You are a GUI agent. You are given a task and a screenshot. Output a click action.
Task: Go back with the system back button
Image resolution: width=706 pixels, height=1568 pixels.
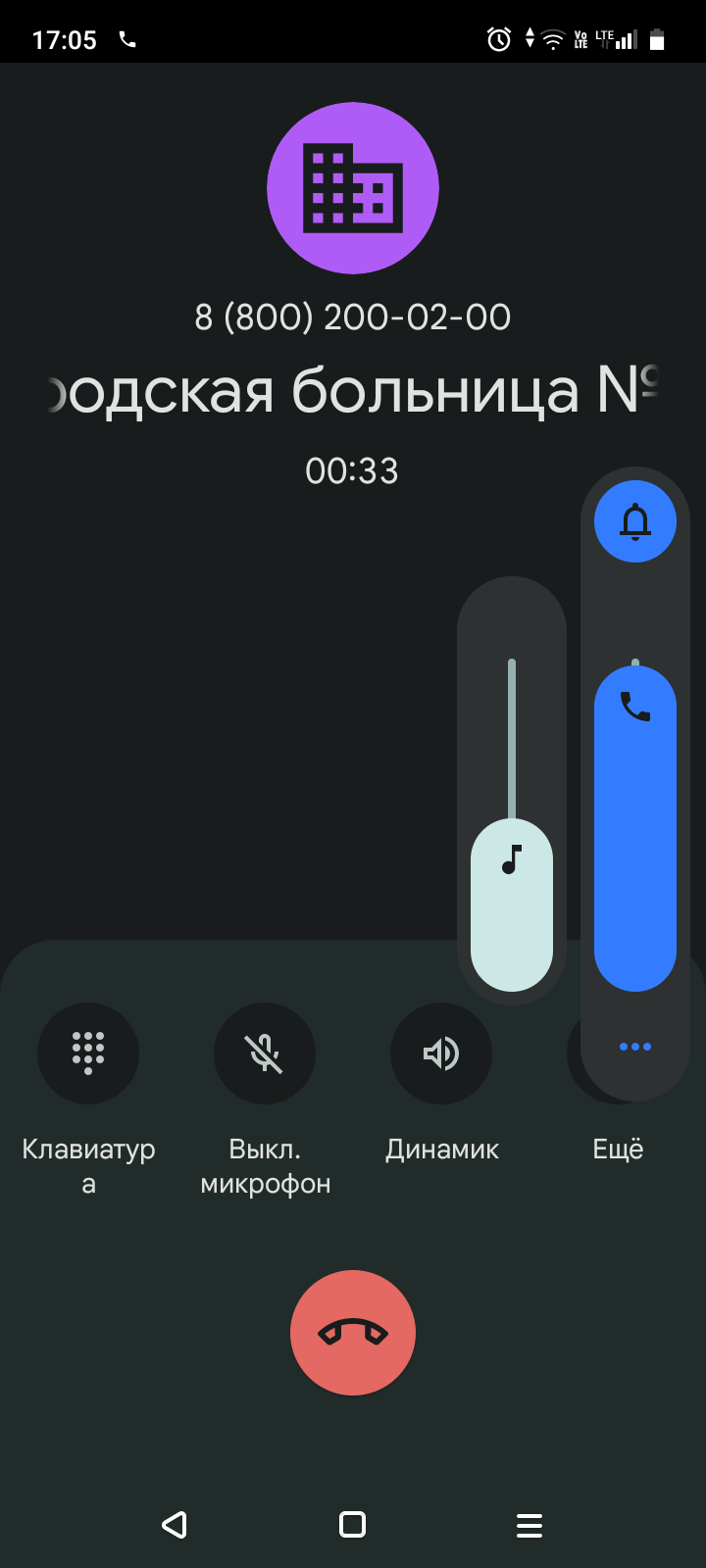coord(175,1524)
